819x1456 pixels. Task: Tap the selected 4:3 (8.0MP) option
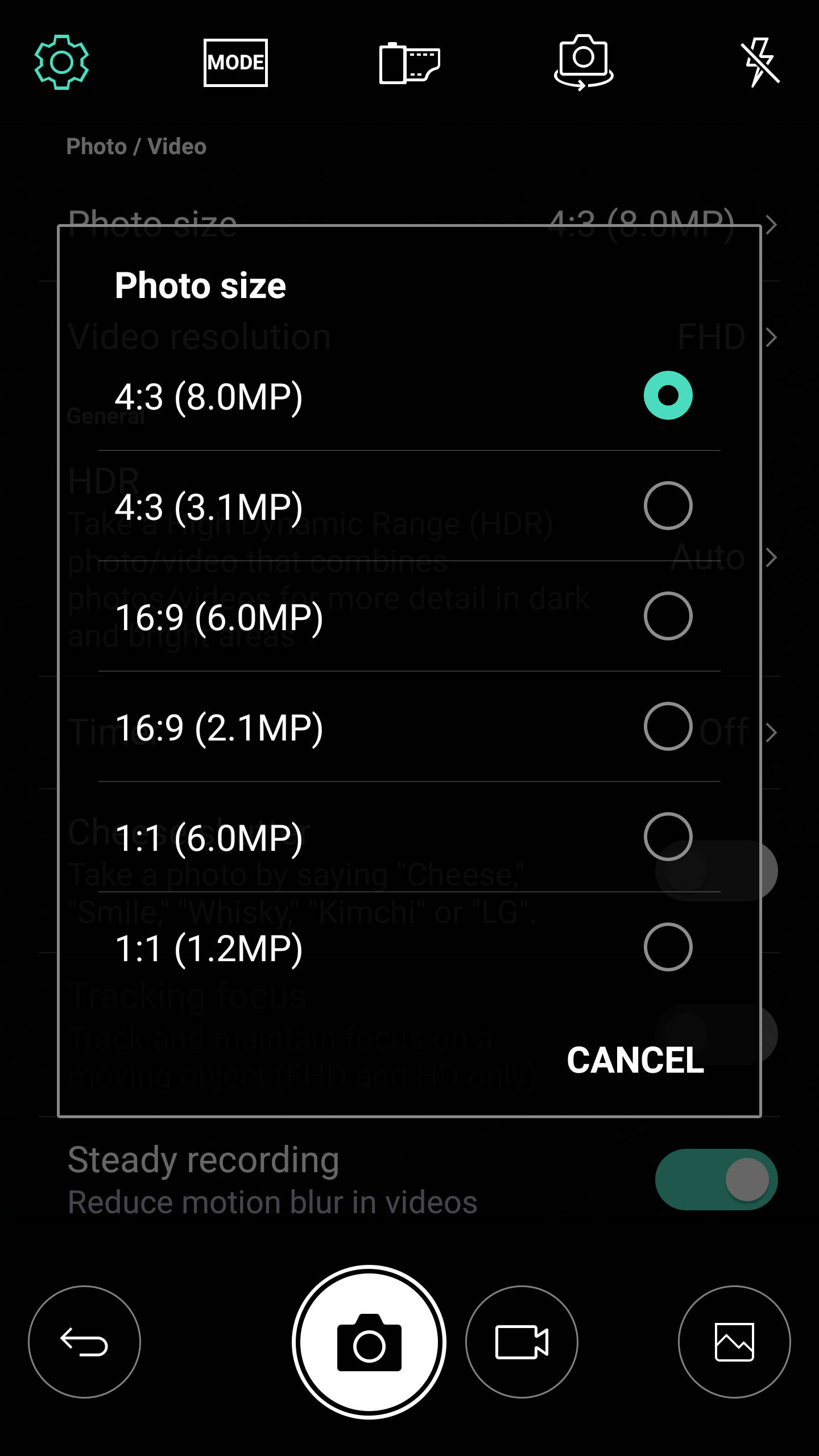[x=409, y=396]
